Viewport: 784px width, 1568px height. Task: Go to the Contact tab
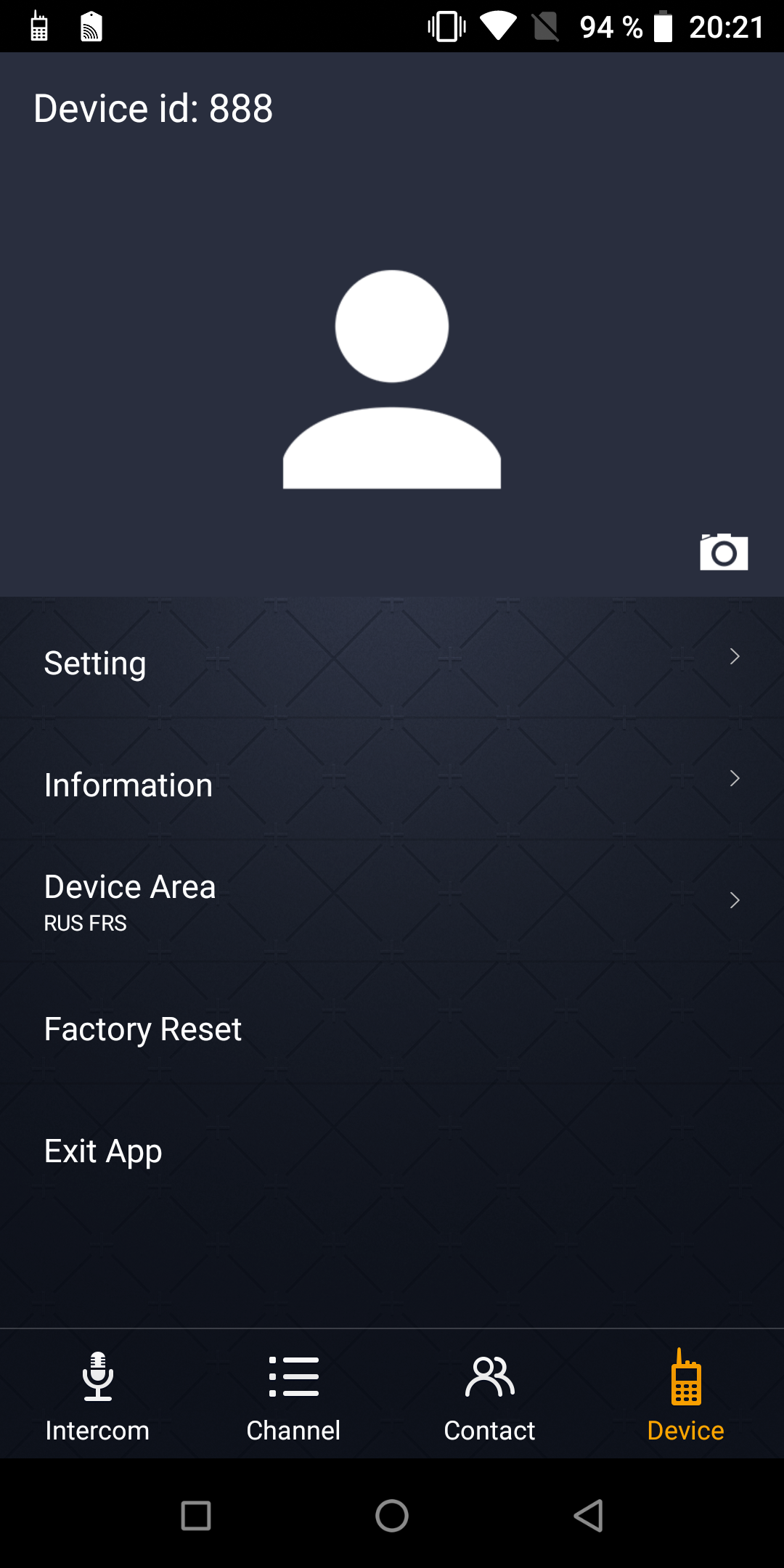(x=489, y=1395)
